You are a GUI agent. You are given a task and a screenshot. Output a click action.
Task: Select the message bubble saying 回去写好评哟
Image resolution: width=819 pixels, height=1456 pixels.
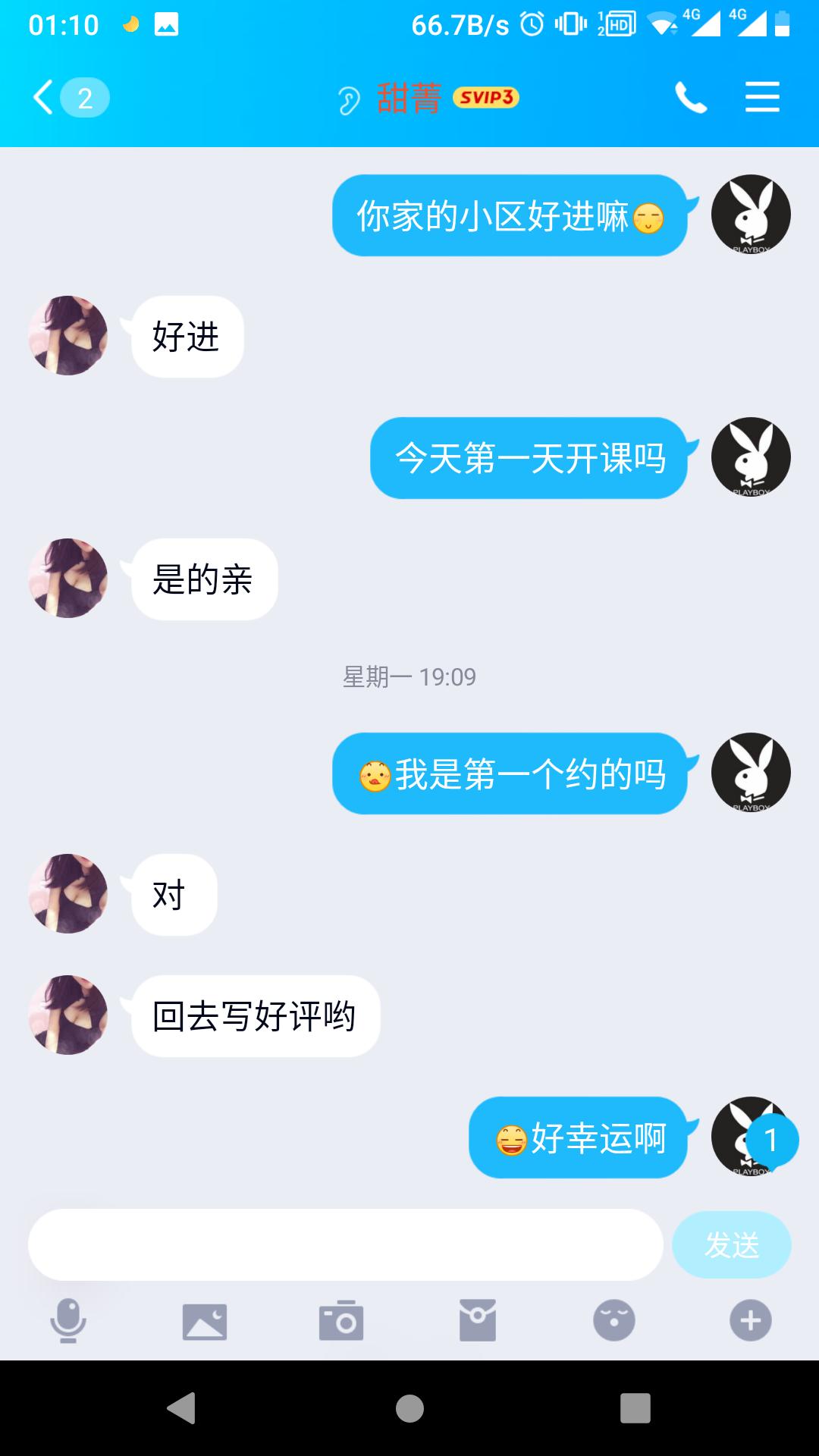pos(254,1015)
